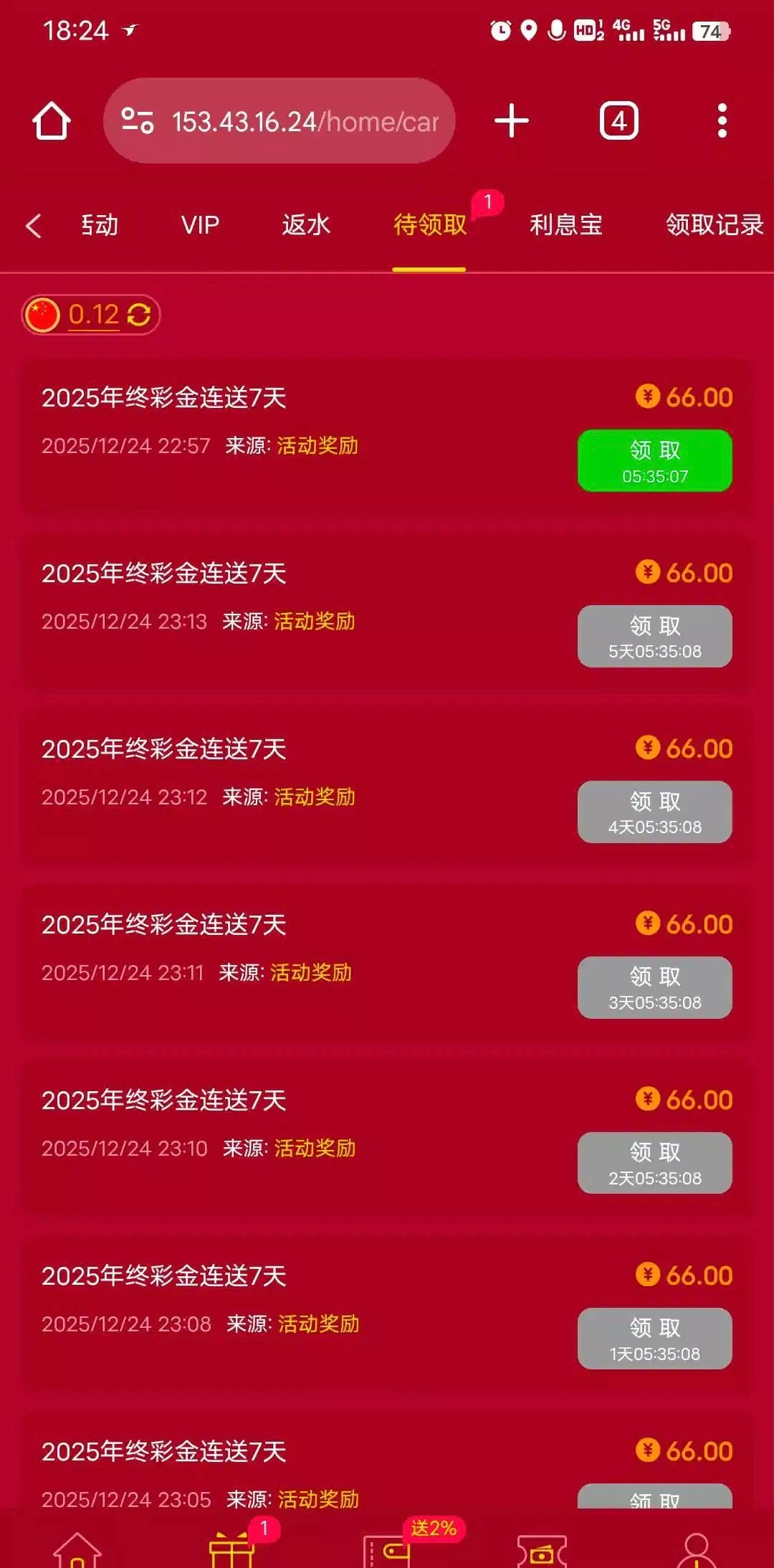Screen dimensions: 774x1568
Task: Open the profile tab in bottom navigation
Action: [x=696, y=1550]
